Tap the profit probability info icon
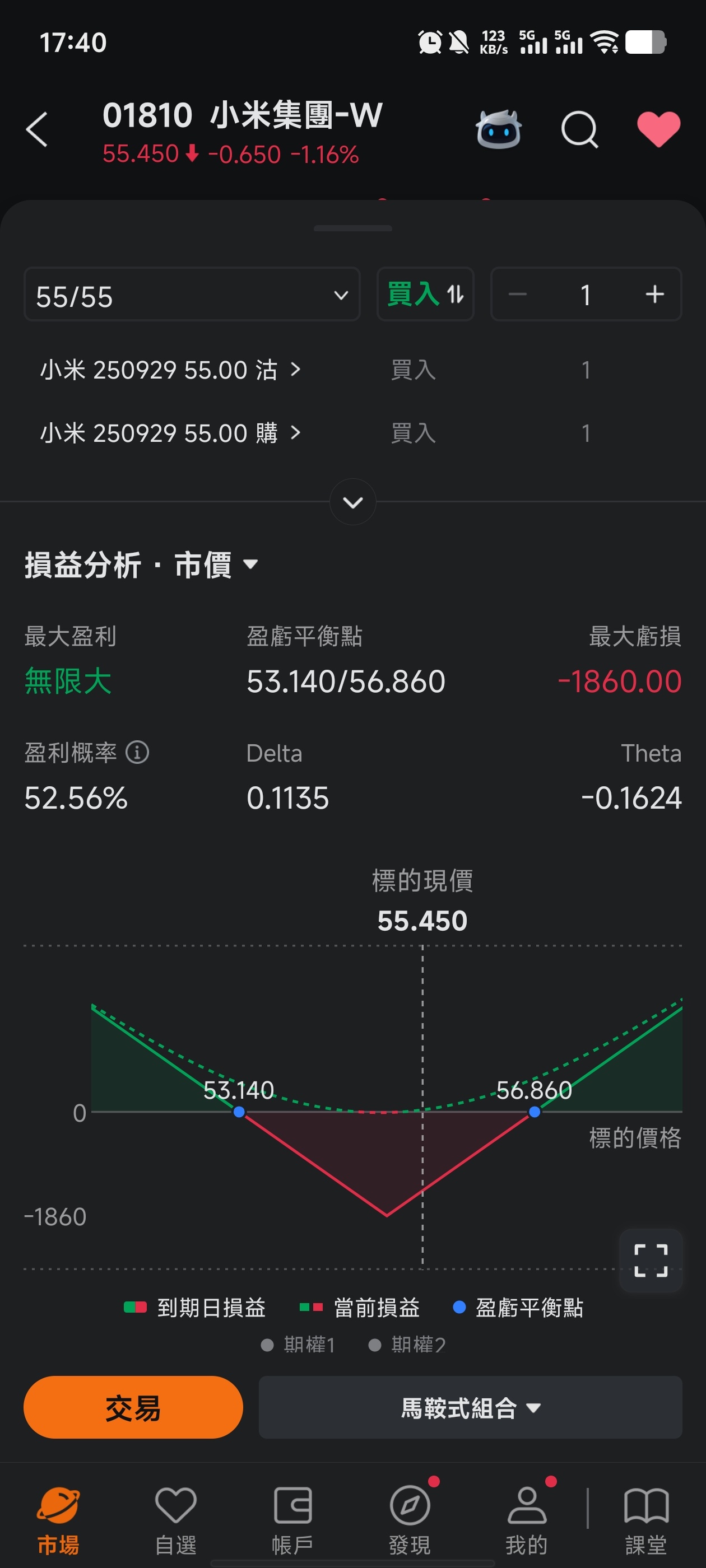Image resolution: width=706 pixels, height=1568 pixels. (138, 753)
